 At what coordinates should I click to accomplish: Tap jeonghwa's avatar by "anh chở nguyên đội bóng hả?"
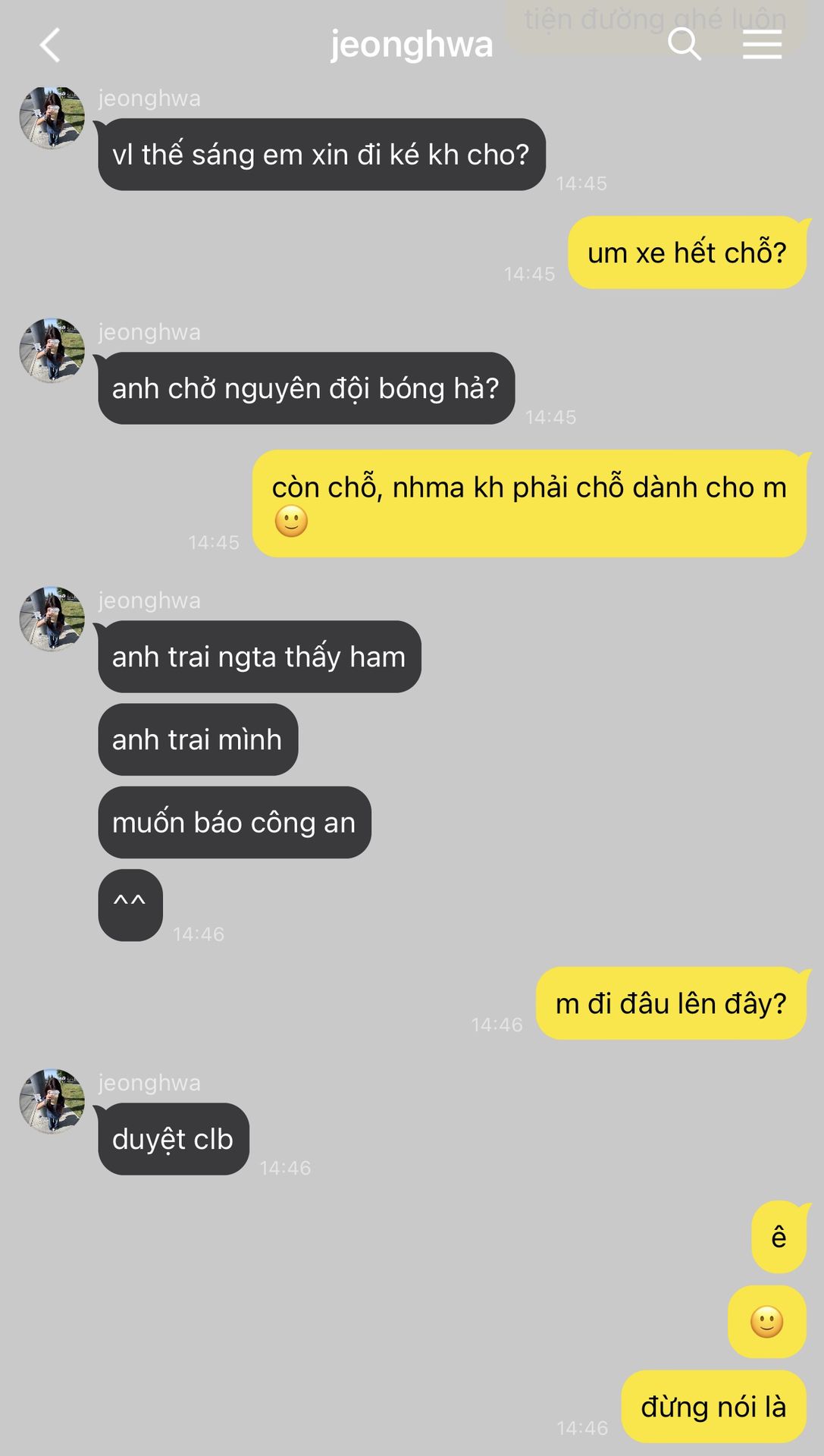pos(52,350)
